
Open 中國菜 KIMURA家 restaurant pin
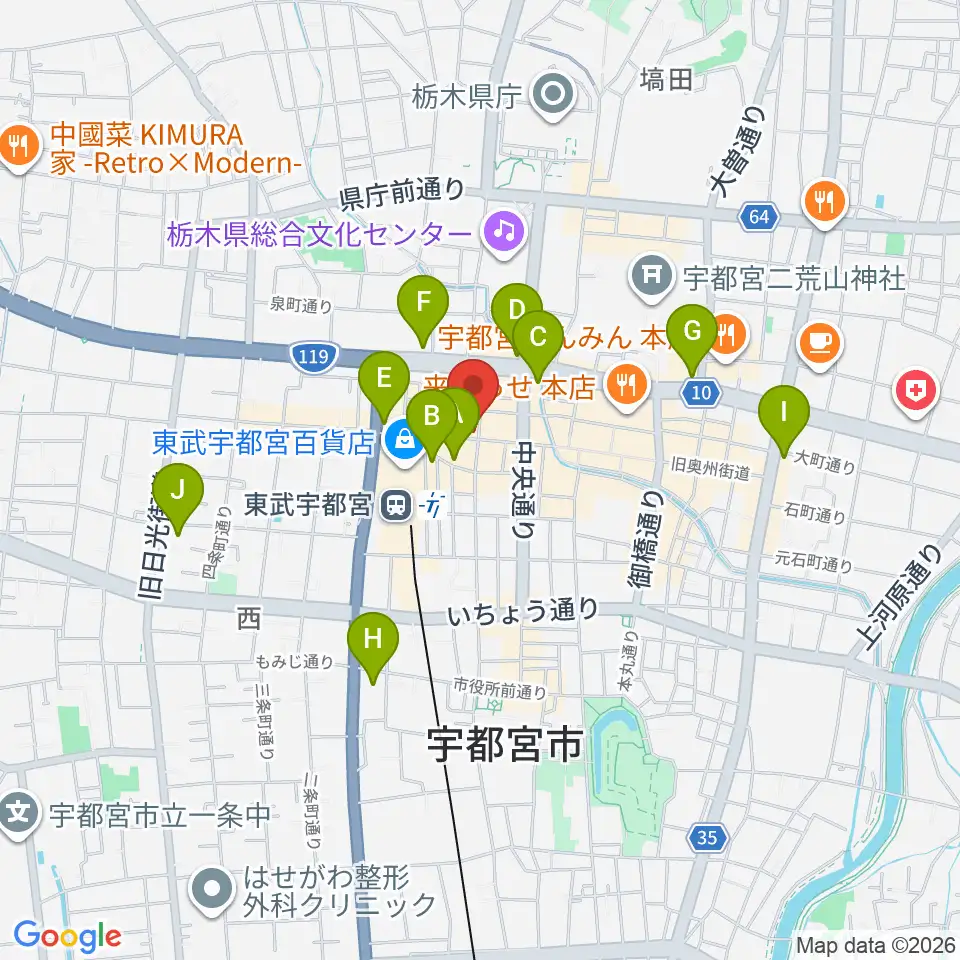click(x=18, y=148)
